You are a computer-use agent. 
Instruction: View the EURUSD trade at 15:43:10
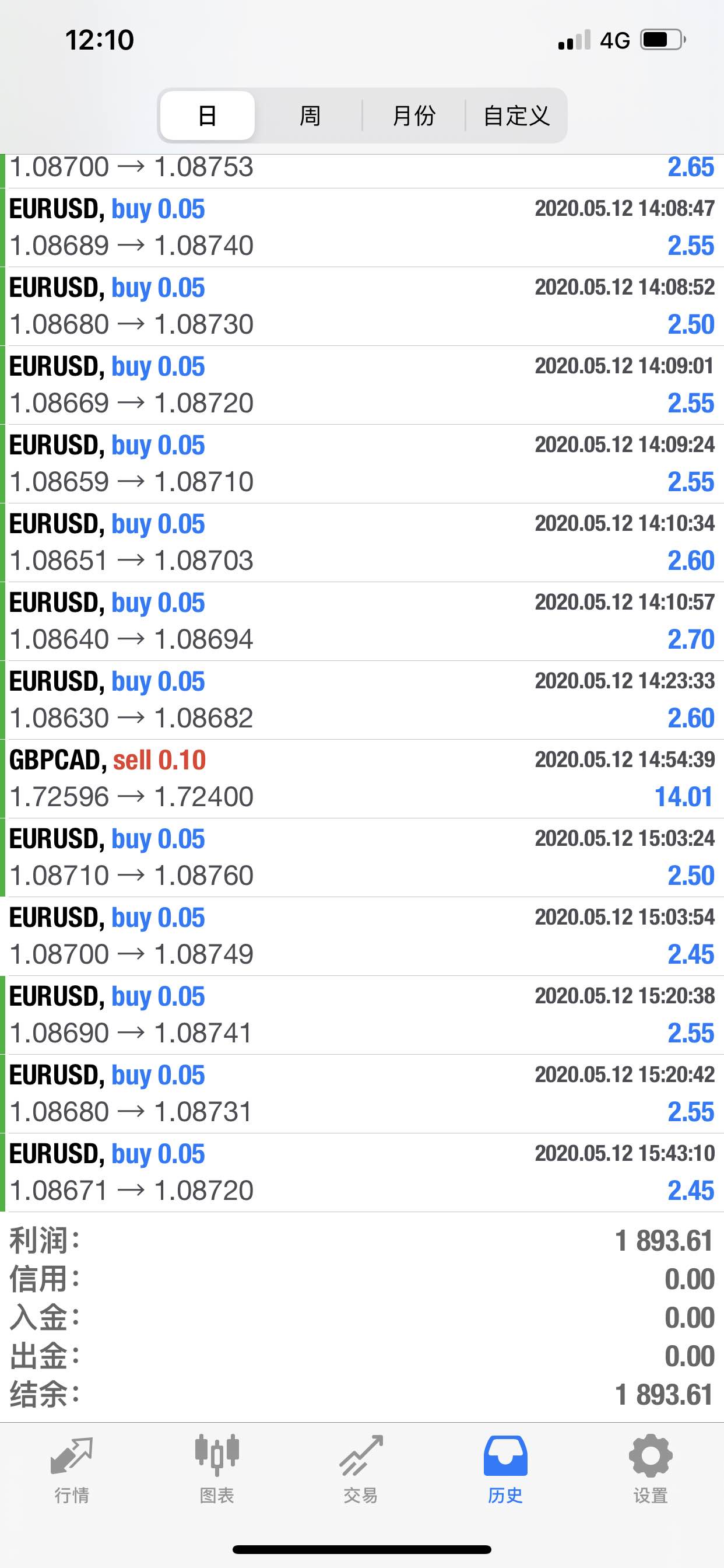[362, 1172]
